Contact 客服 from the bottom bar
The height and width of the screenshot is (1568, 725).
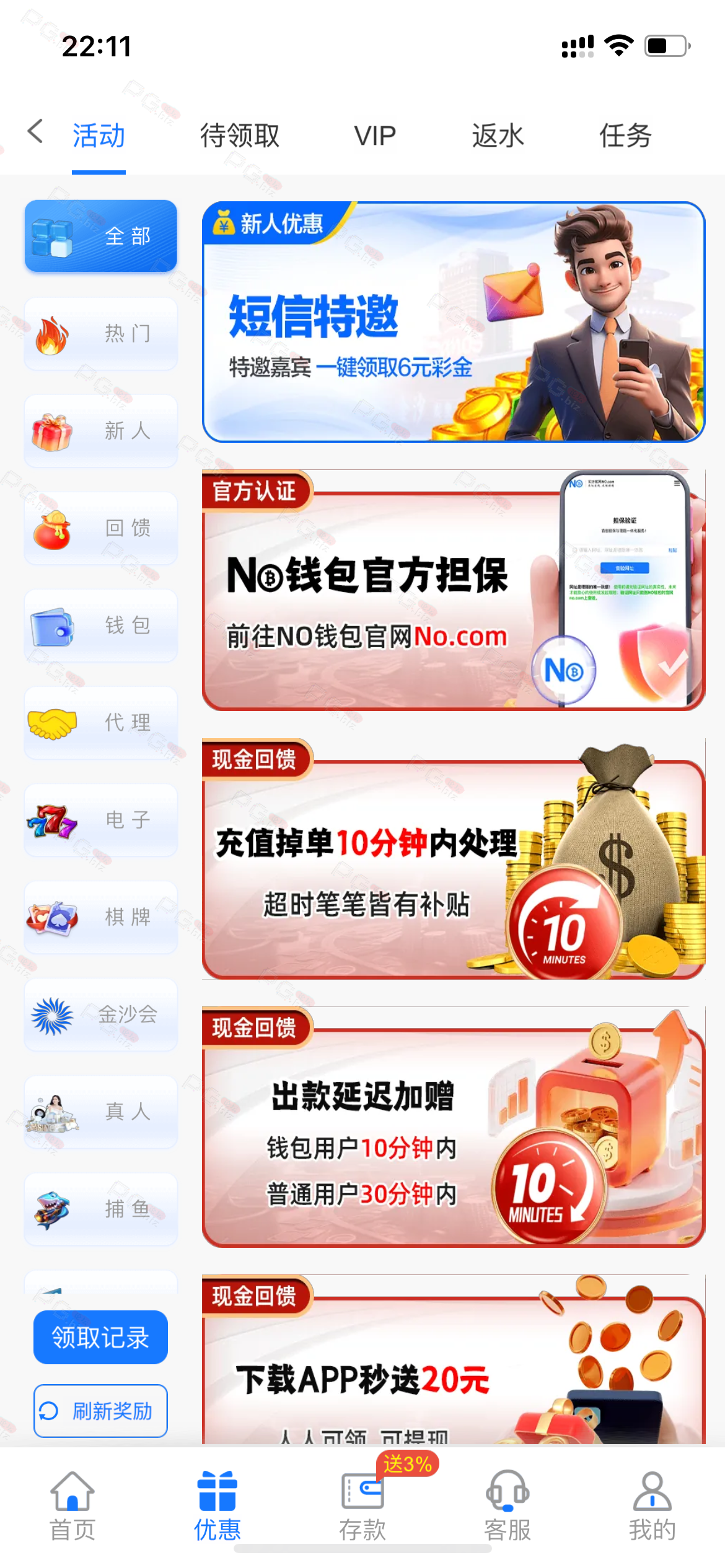click(x=507, y=1506)
